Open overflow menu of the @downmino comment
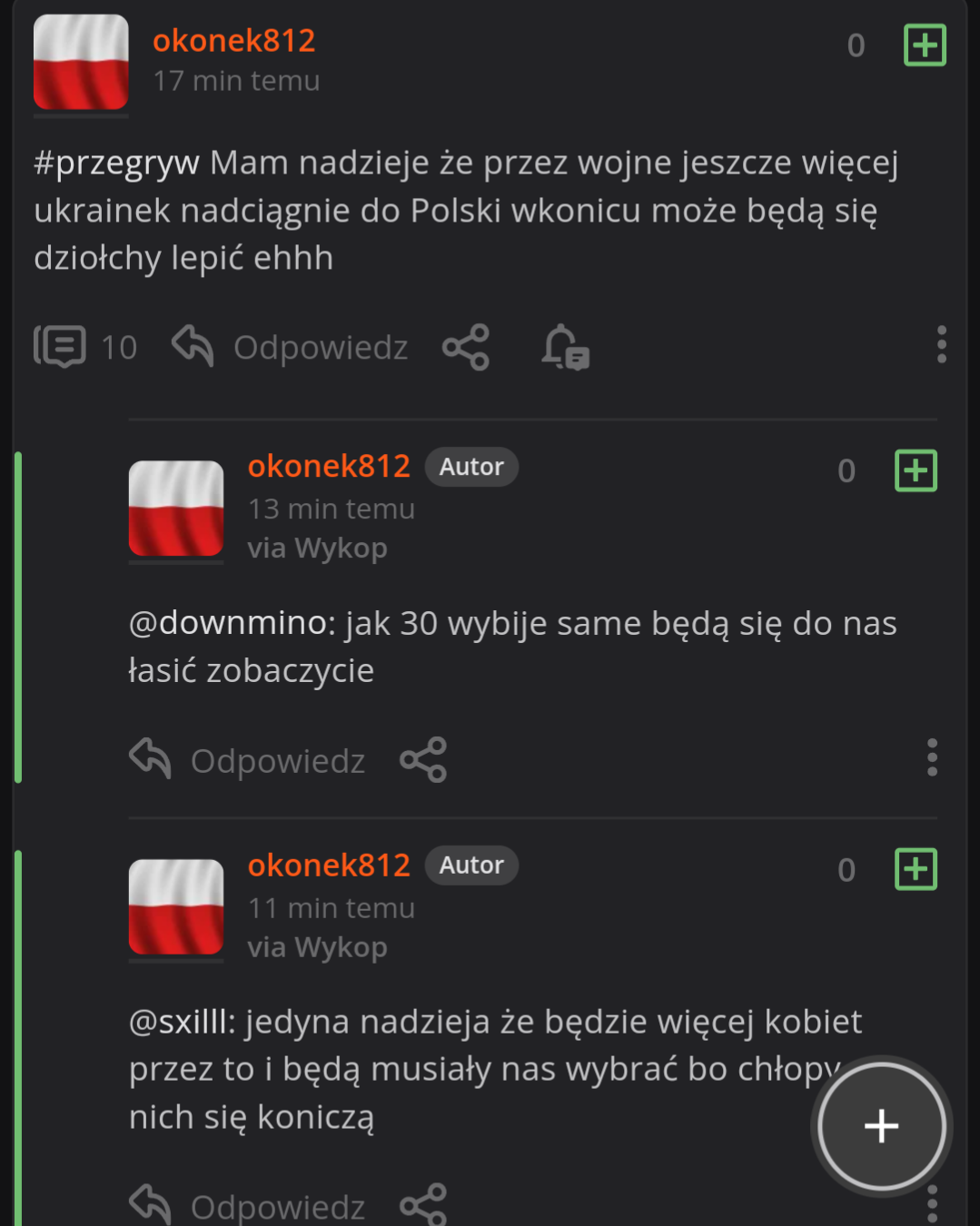This screenshot has width=980, height=1226. click(932, 757)
